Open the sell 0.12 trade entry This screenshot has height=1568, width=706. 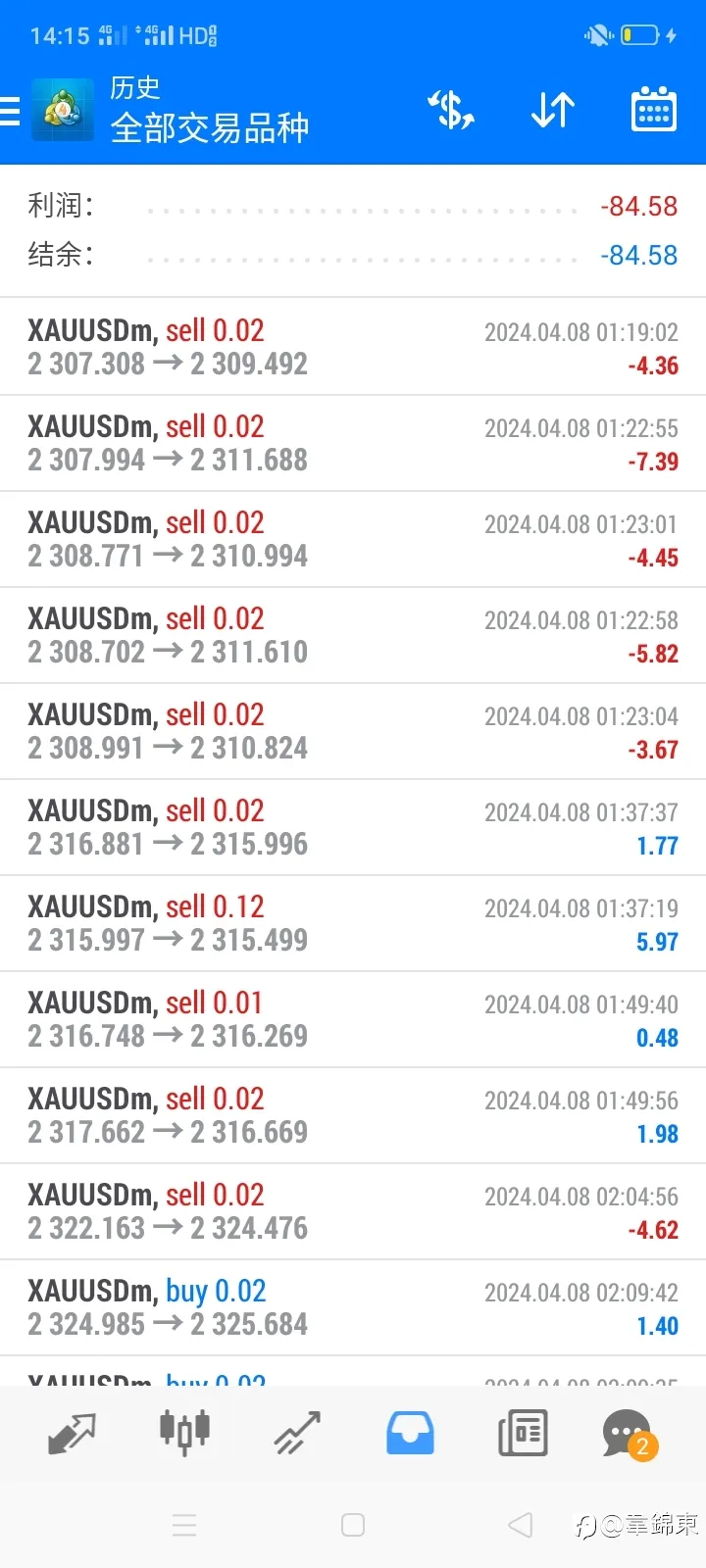pyautogui.click(x=353, y=923)
